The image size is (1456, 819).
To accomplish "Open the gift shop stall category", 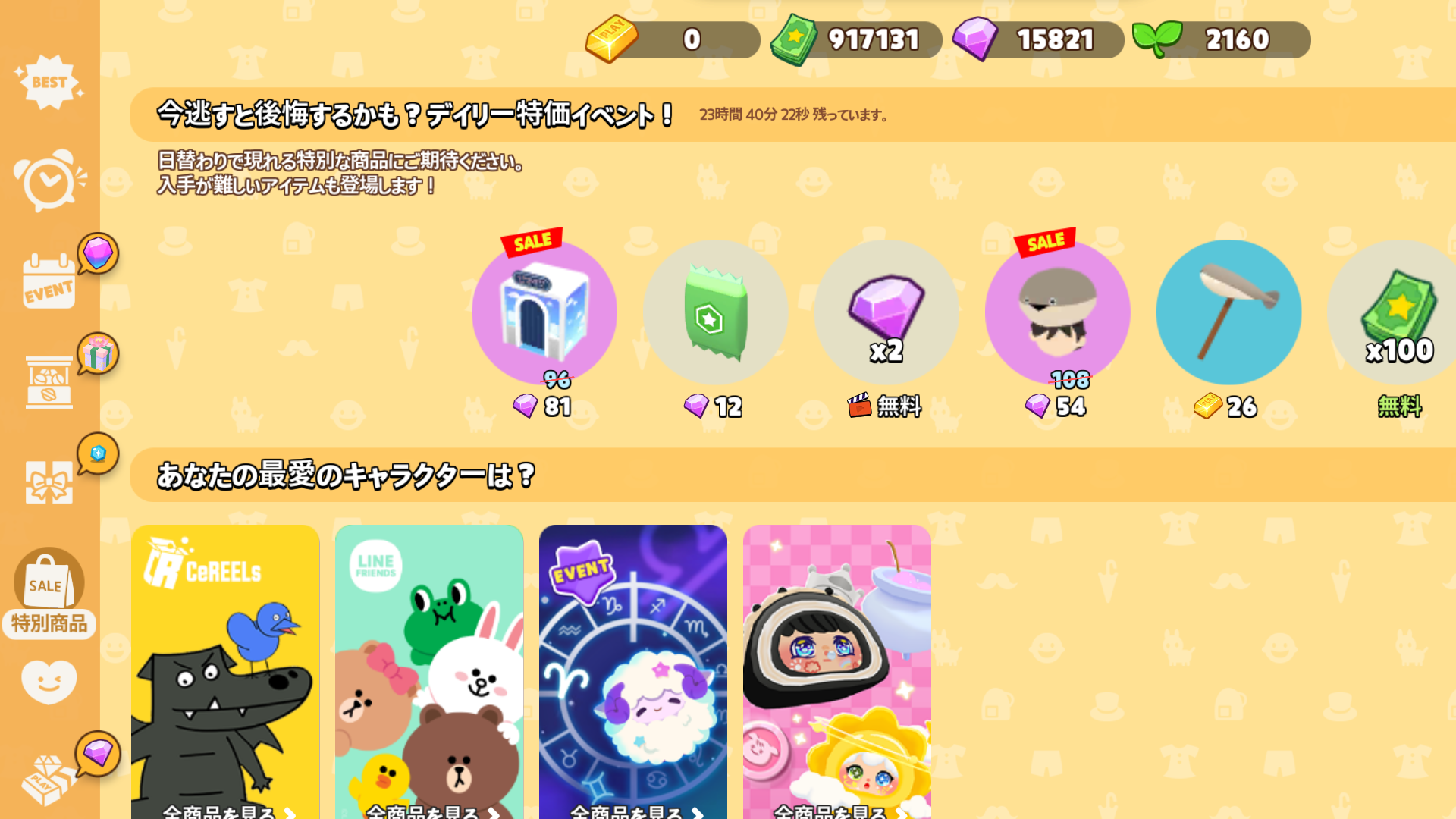I will click(x=49, y=381).
